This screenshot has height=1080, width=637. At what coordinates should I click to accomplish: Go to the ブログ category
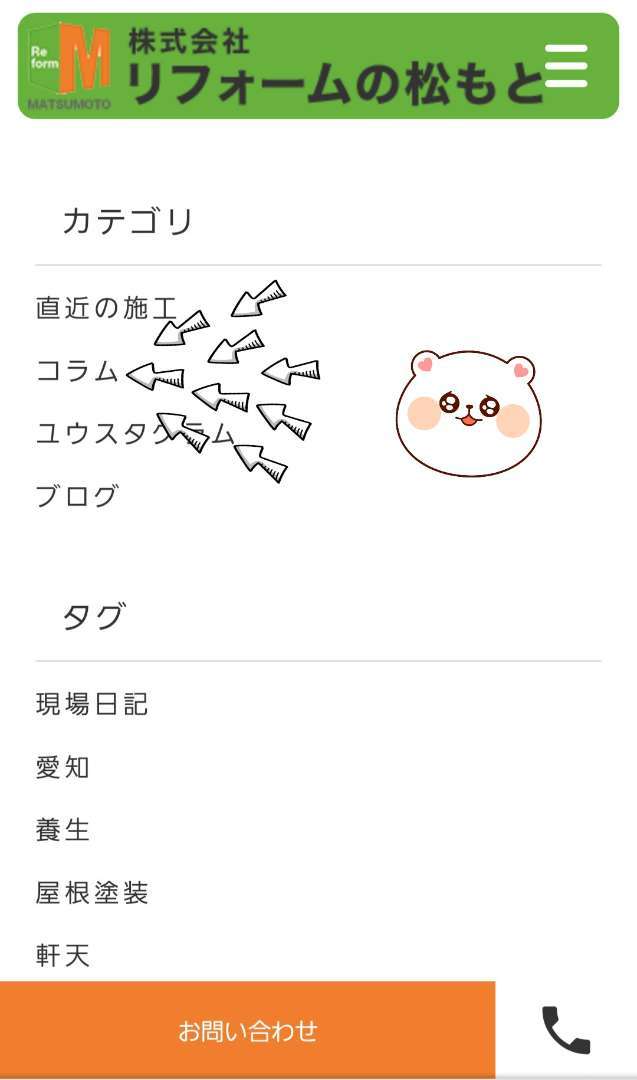[76, 495]
